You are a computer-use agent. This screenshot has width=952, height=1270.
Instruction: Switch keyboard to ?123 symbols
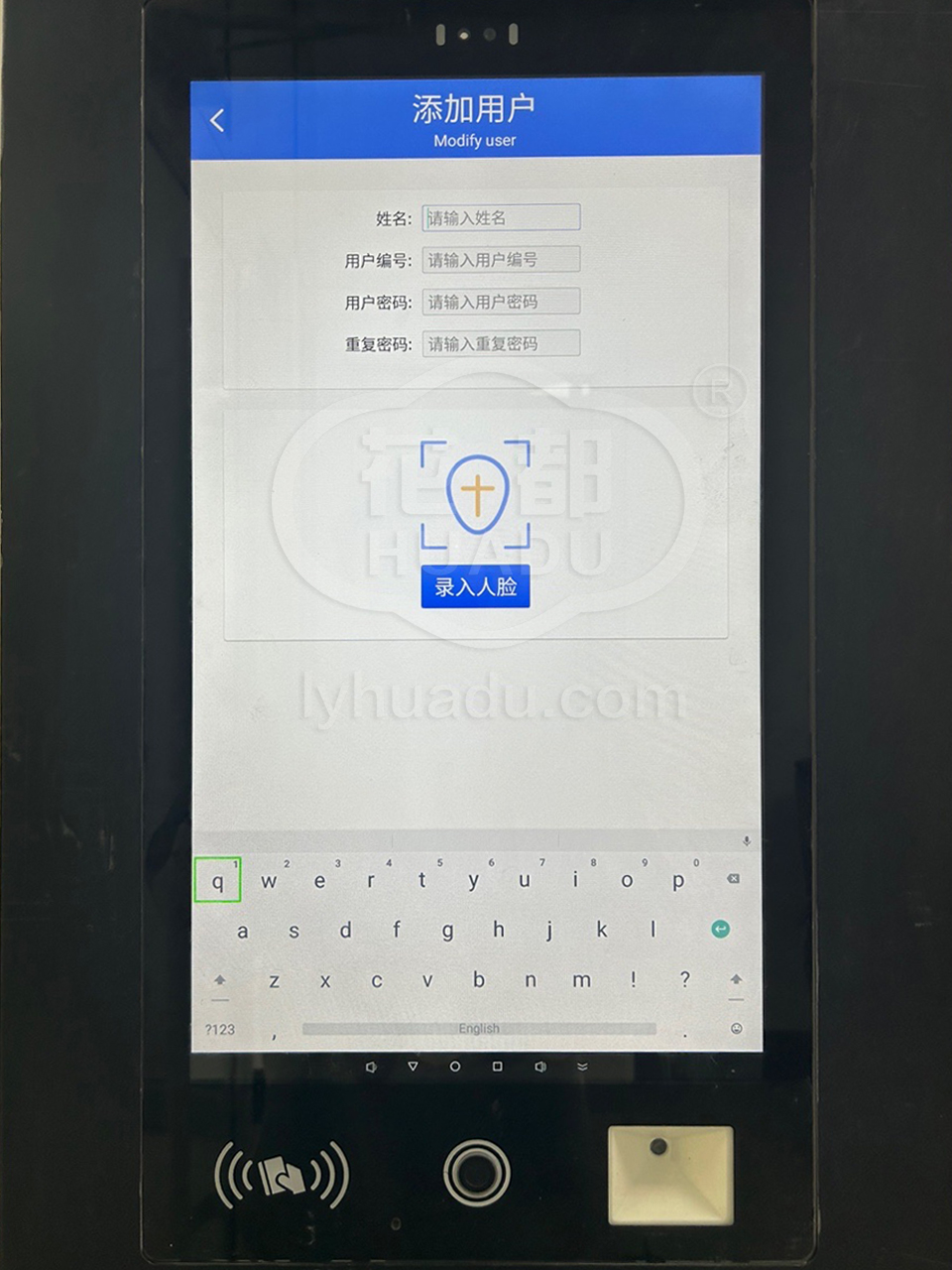pos(220,1029)
